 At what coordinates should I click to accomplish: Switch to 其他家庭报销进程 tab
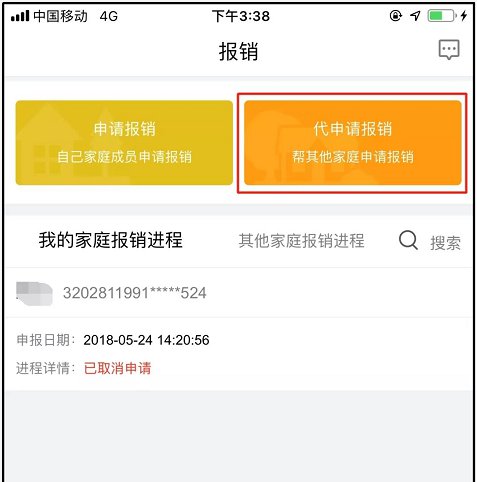click(x=301, y=241)
